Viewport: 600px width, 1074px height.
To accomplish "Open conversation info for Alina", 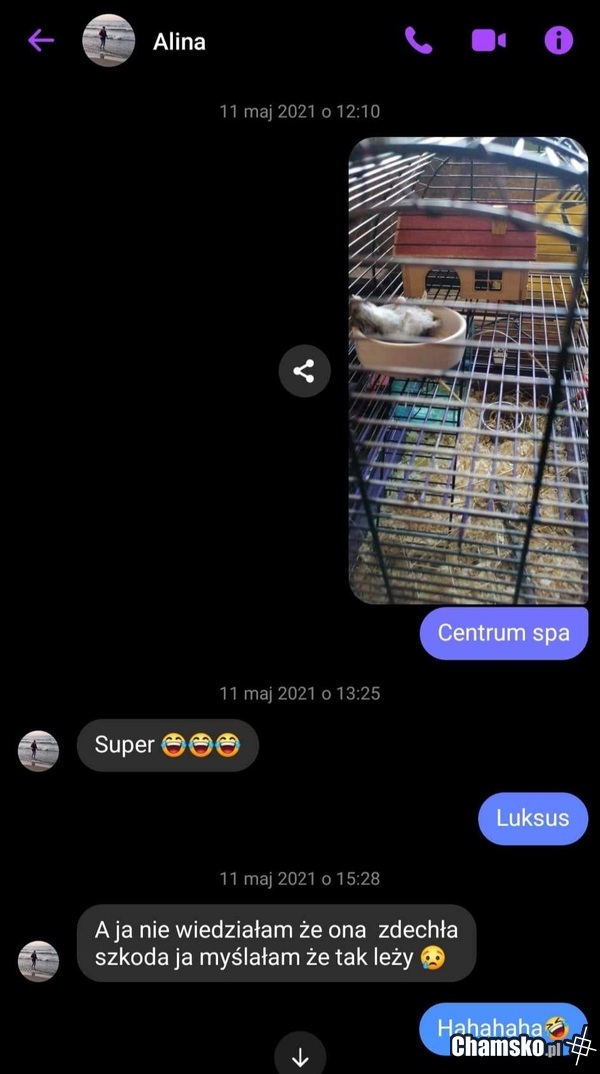I will pyautogui.click(x=558, y=40).
